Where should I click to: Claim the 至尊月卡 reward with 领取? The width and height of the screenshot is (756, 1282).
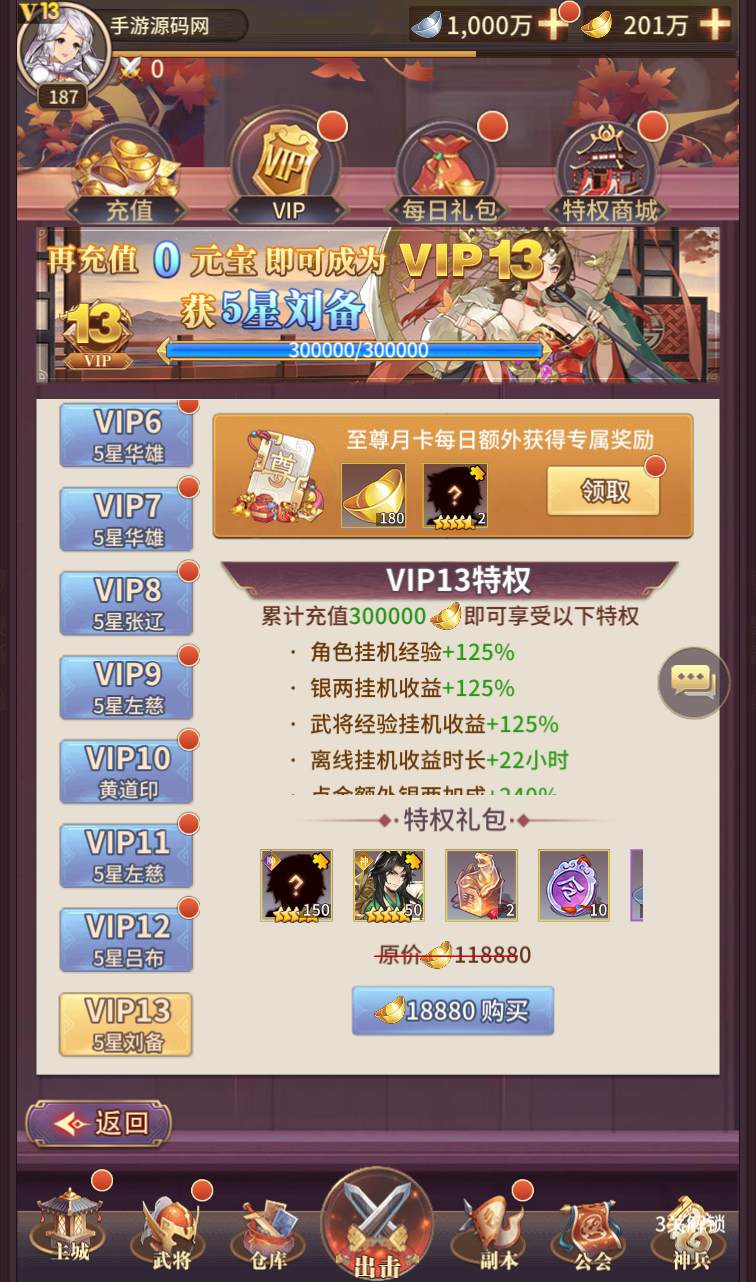pyautogui.click(x=604, y=491)
